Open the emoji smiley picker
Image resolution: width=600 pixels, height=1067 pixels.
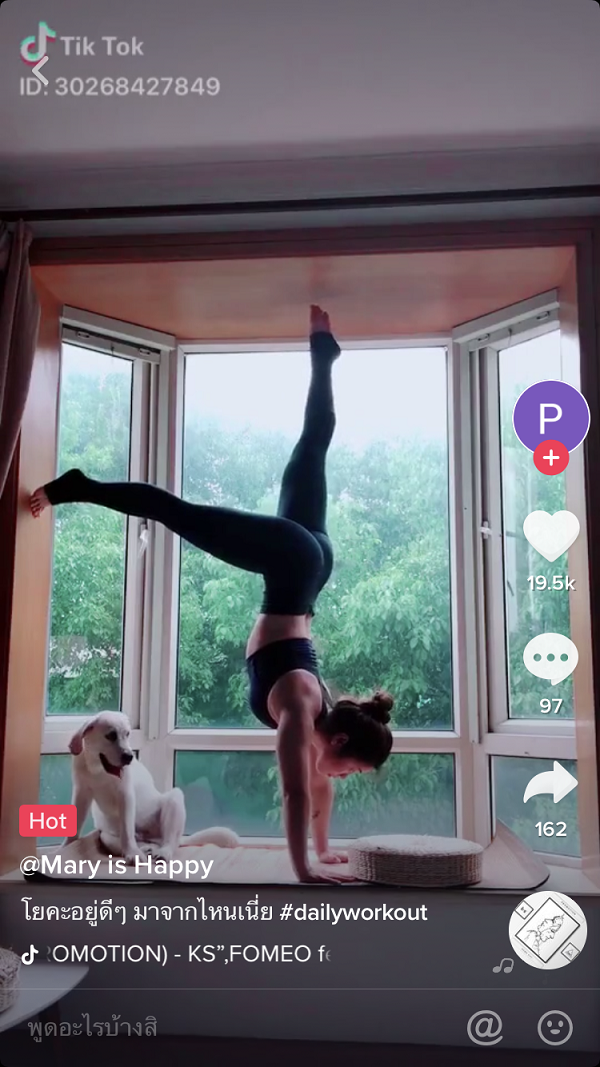coord(555,1028)
